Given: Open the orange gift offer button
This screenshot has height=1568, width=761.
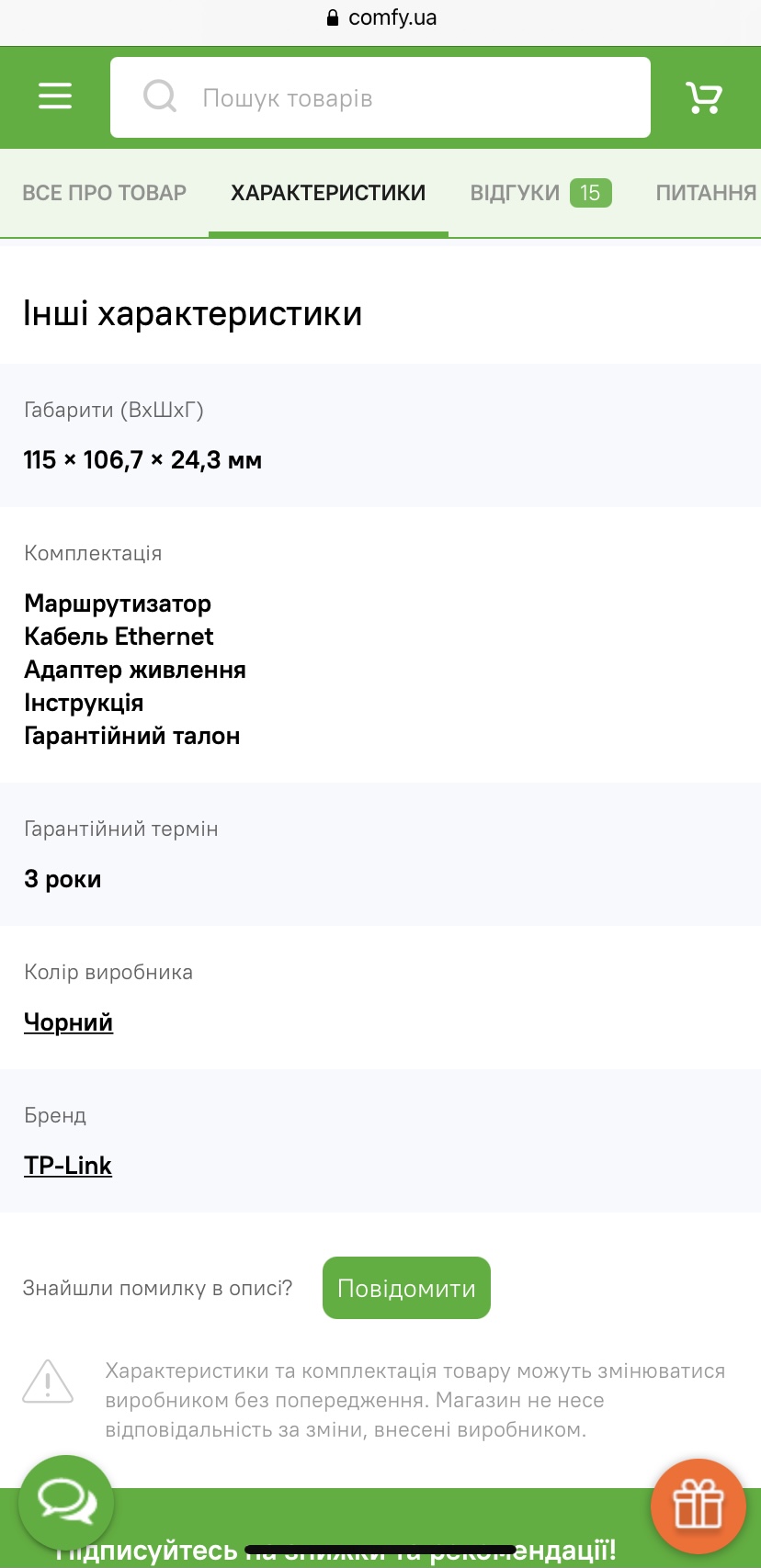Looking at the screenshot, I should pyautogui.click(x=699, y=1506).
